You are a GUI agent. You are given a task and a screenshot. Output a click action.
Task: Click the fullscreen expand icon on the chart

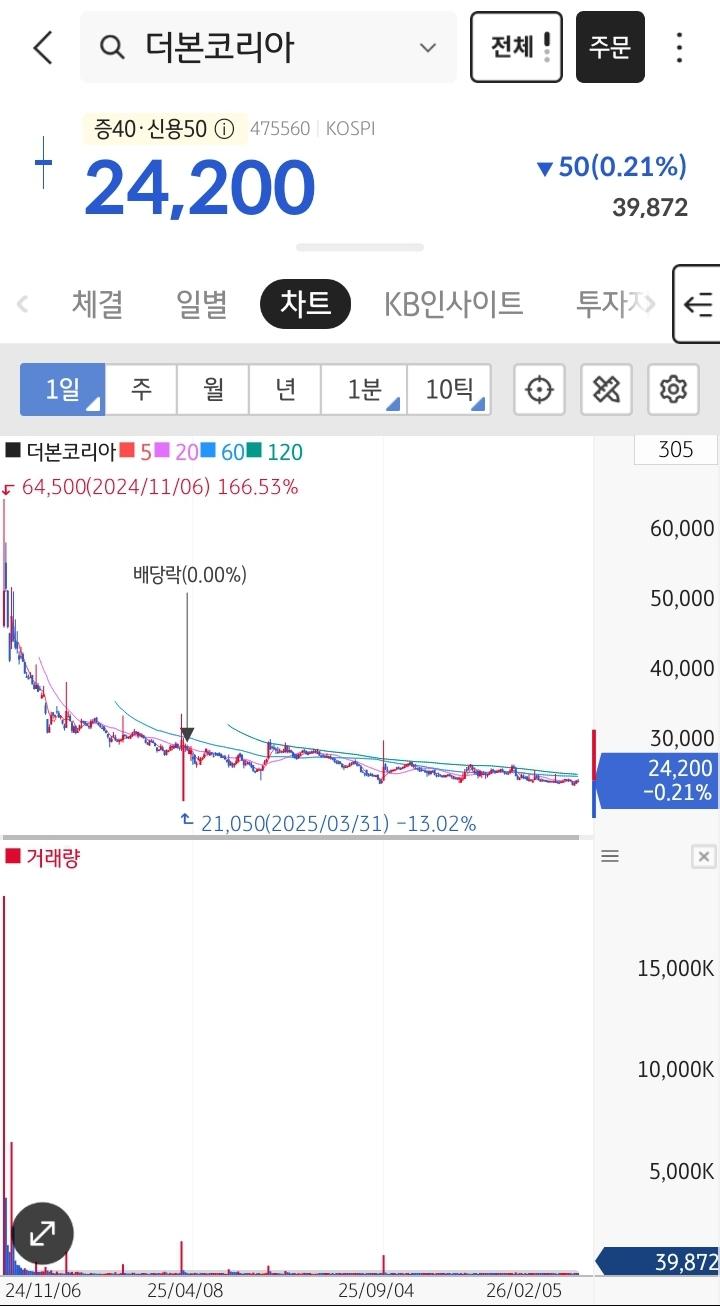click(x=42, y=1234)
